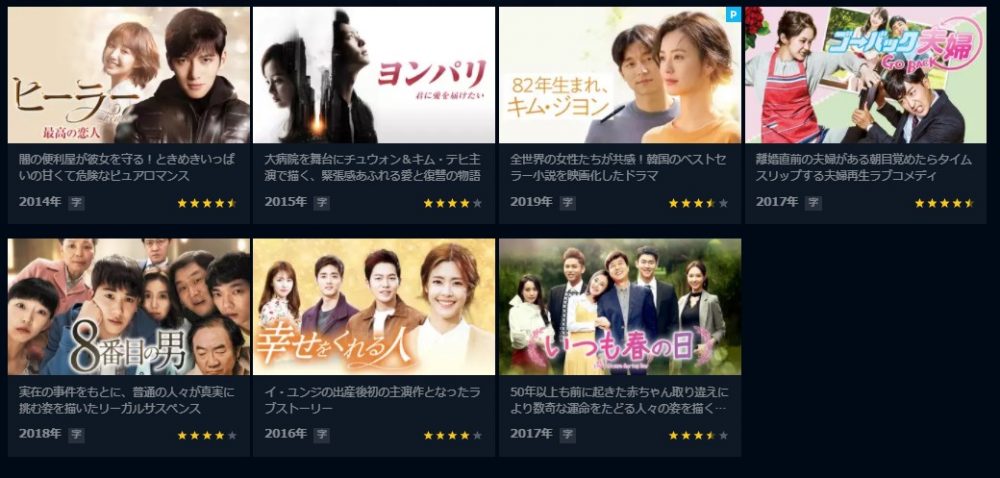Open 幸せをくれる人 love story card
The height and width of the screenshot is (478, 1000).
point(374,307)
